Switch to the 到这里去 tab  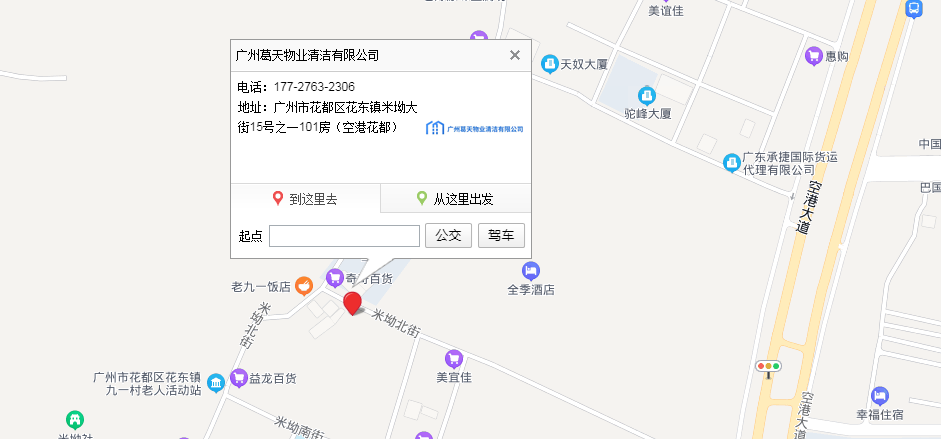305,199
